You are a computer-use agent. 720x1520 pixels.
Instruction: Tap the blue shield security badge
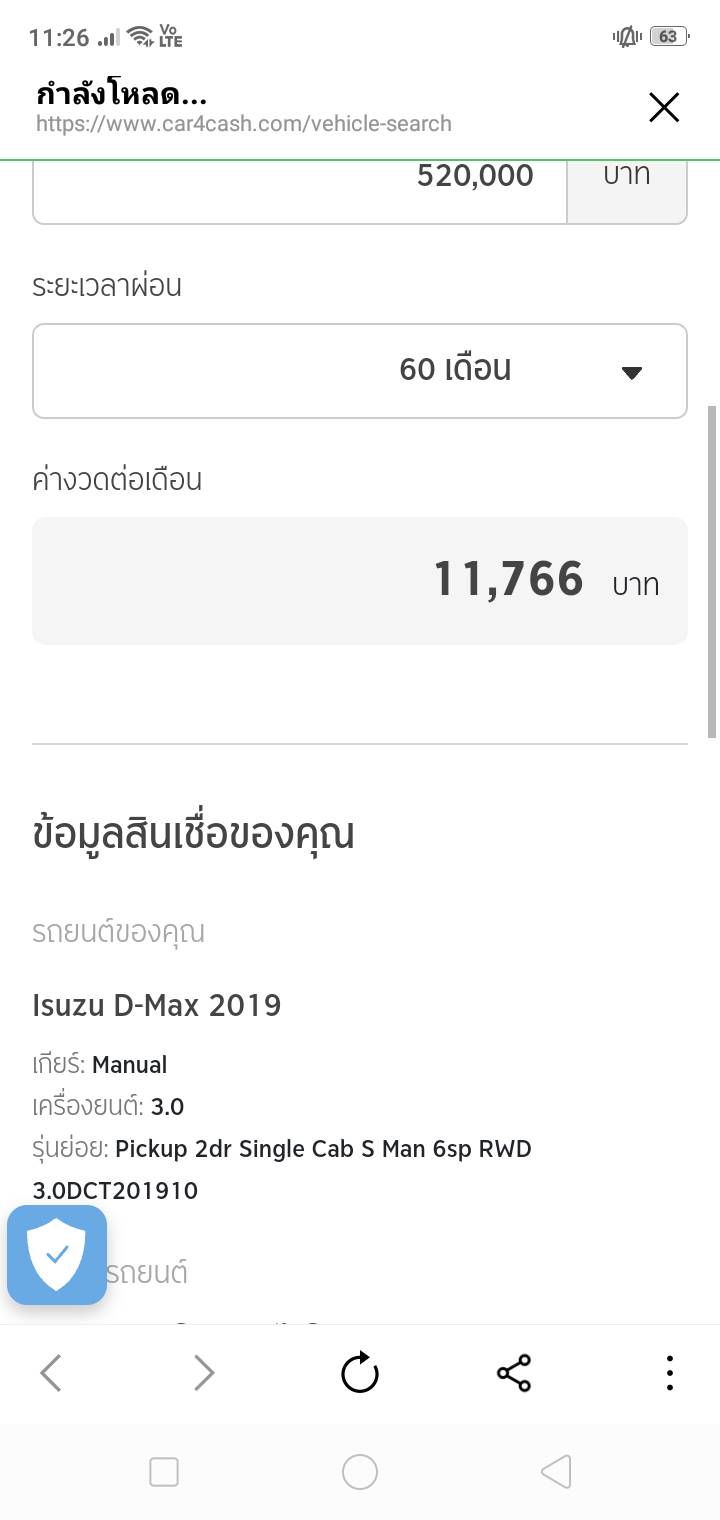point(57,1254)
